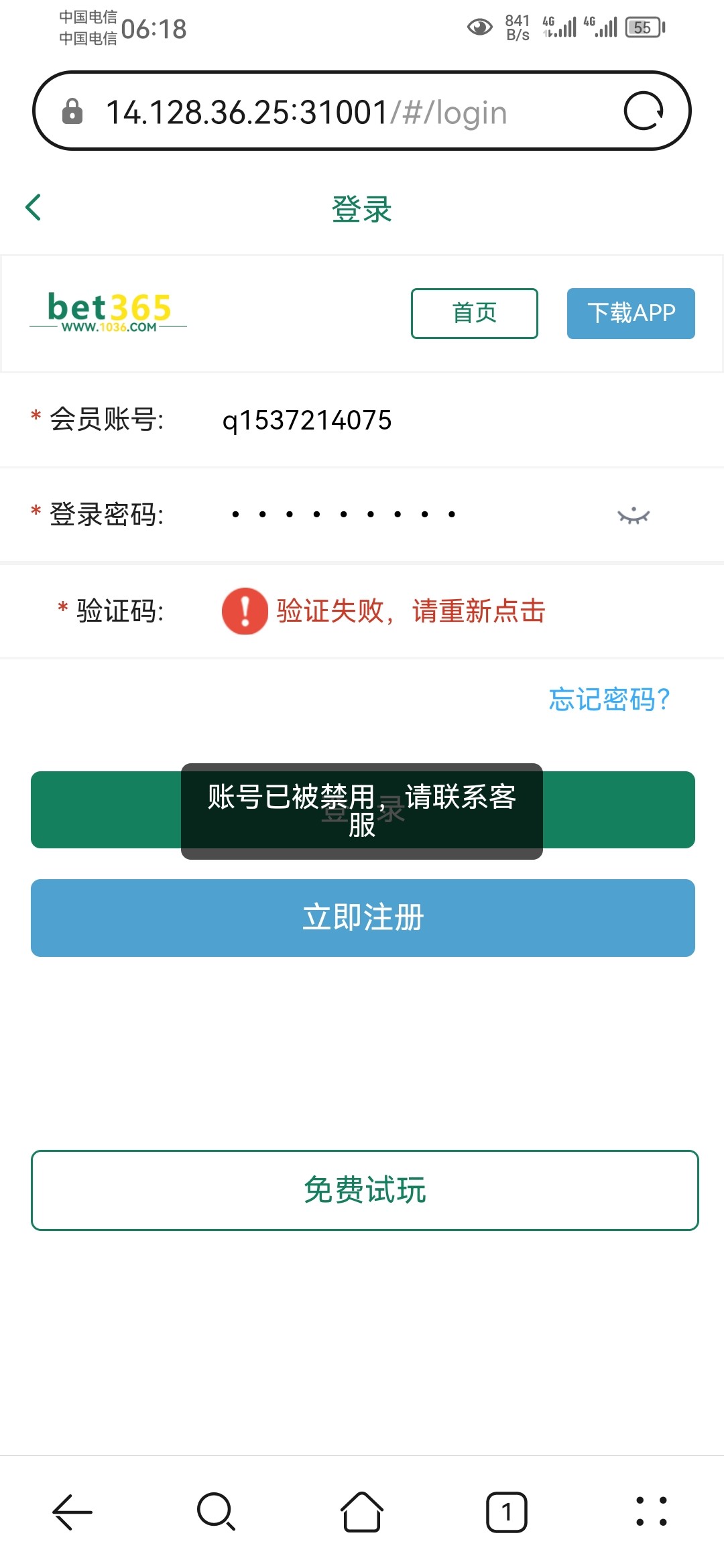The image size is (724, 1568).
Task: Tap the 下载APP download button
Action: (631, 313)
